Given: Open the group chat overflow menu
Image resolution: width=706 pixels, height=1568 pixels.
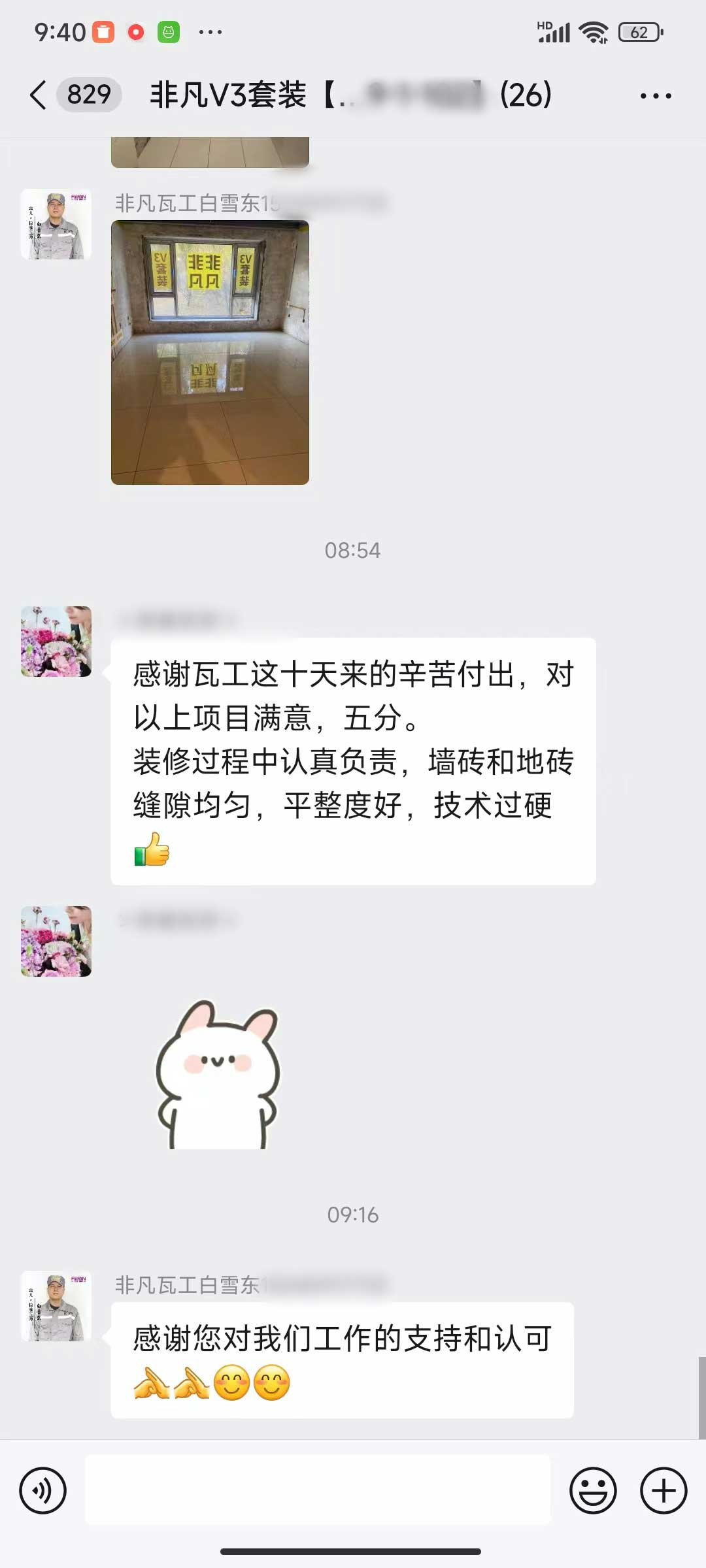Looking at the screenshot, I should click(x=655, y=96).
